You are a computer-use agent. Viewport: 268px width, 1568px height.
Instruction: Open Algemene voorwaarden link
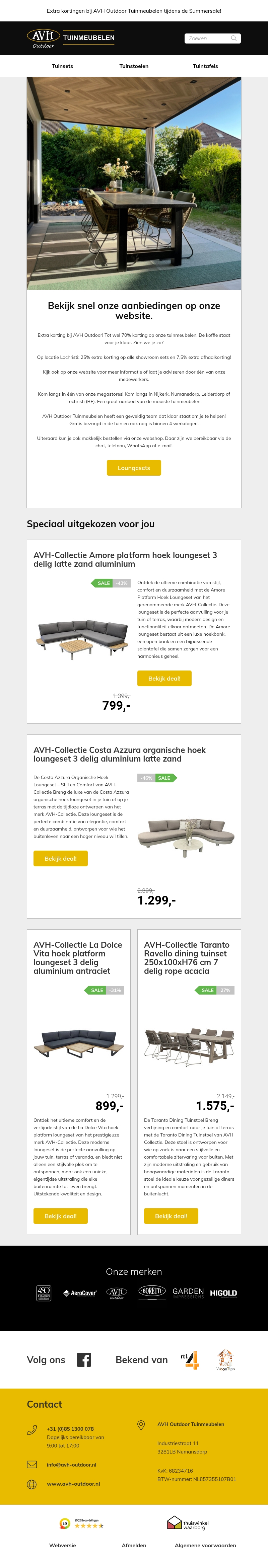click(205, 1545)
